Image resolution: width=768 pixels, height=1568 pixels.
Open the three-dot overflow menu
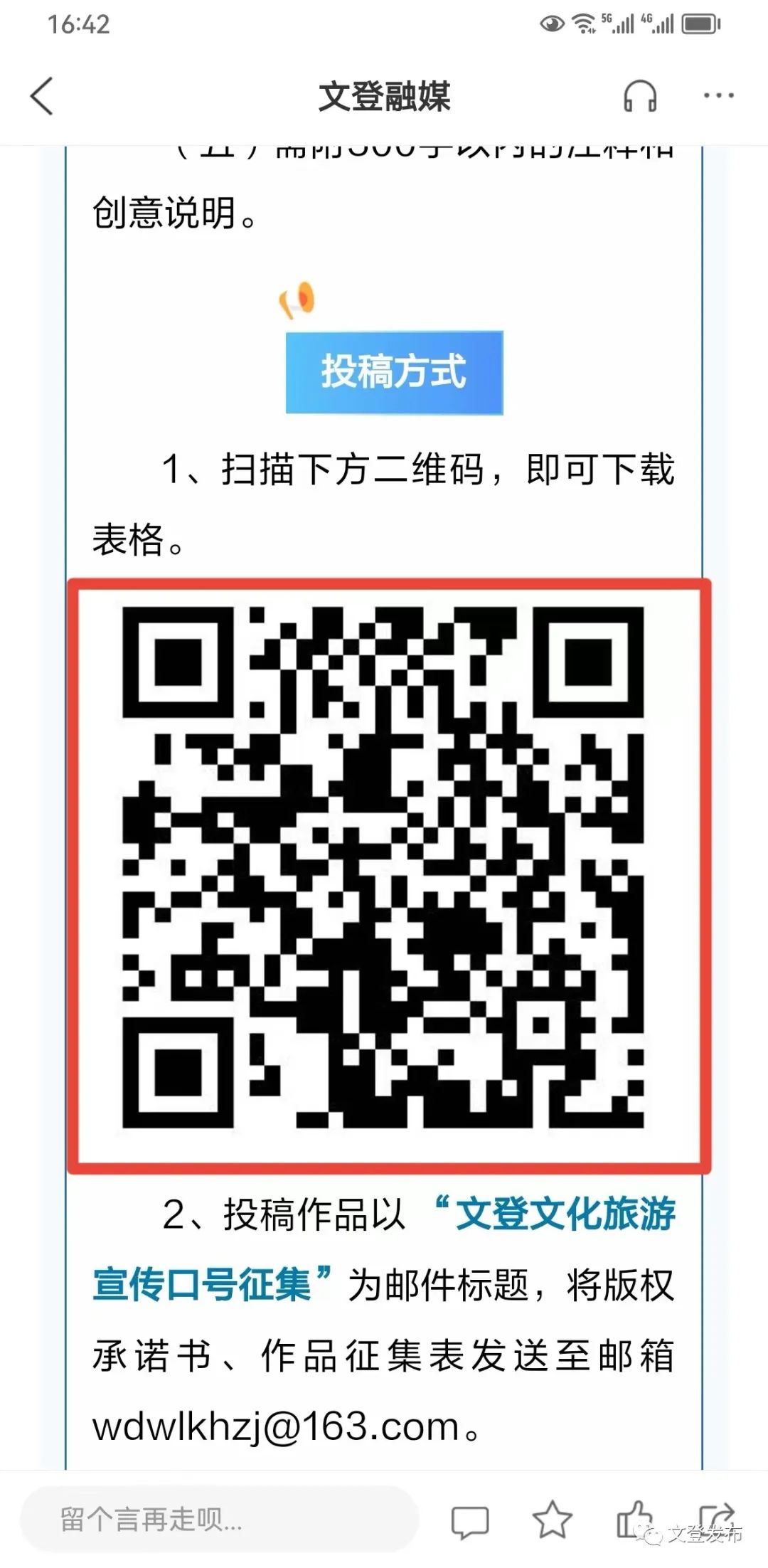pos(718,96)
